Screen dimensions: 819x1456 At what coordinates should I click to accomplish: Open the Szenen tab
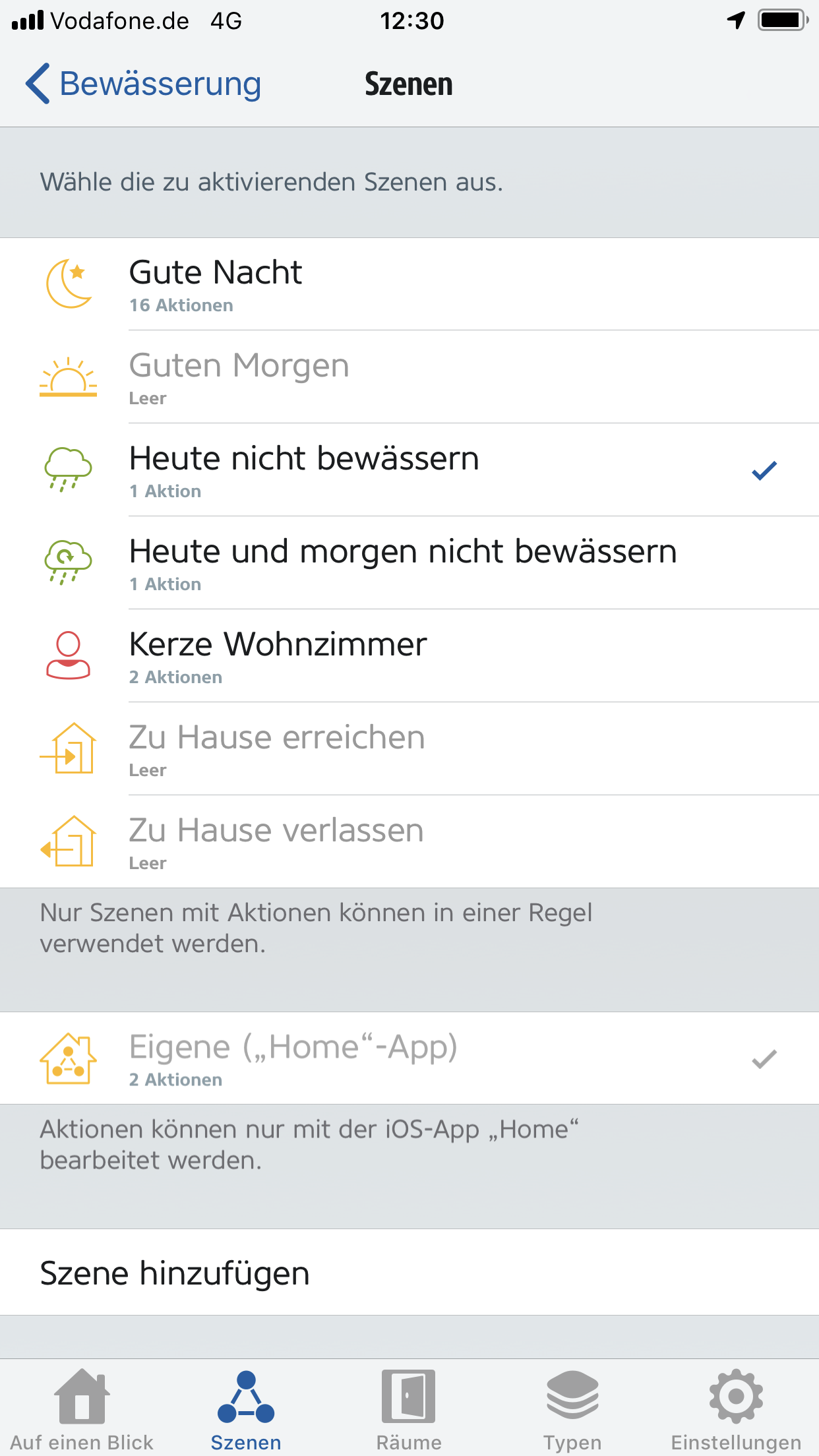coord(246,1409)
